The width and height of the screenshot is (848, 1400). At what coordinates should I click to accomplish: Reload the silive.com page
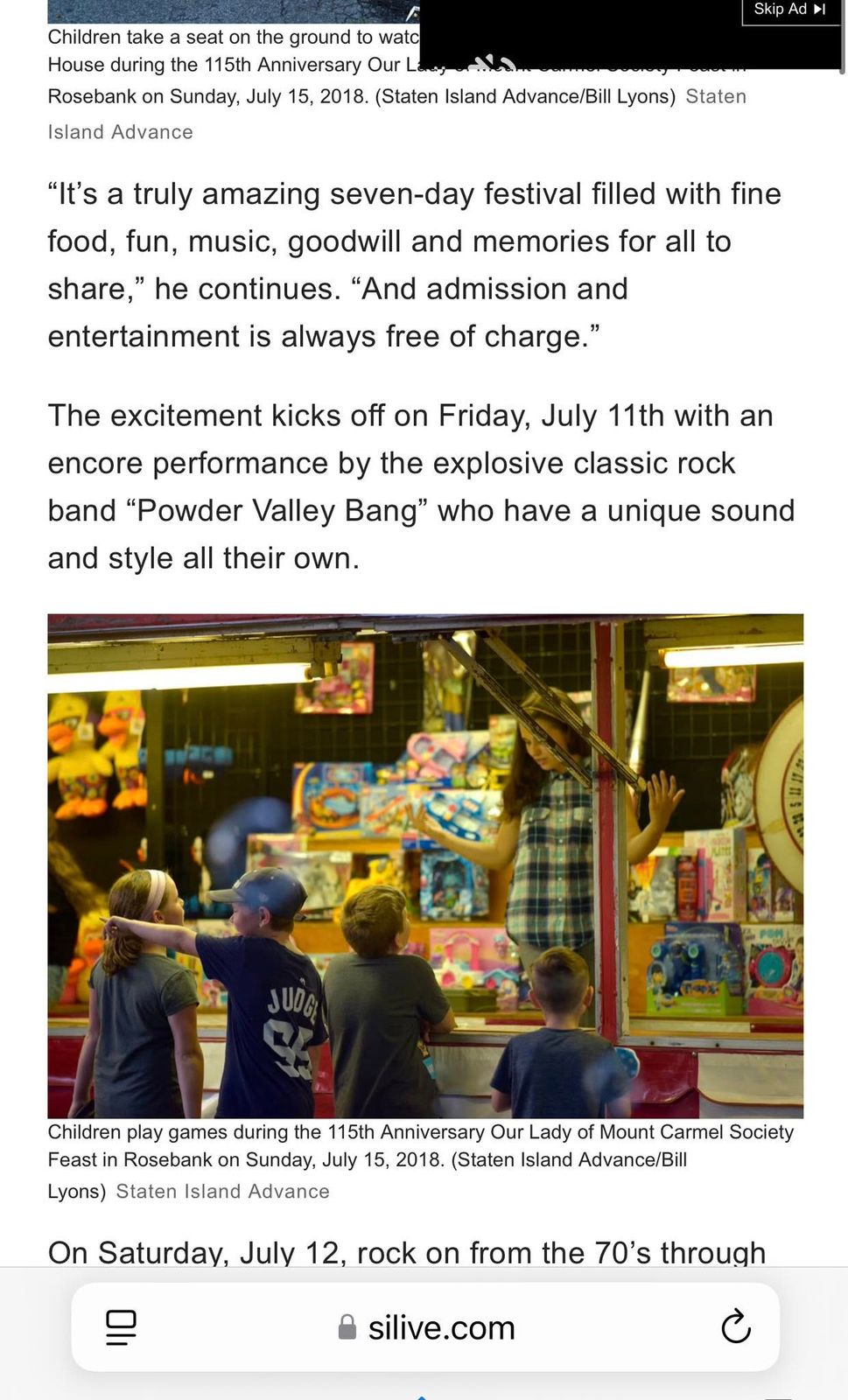[736, 1326]
